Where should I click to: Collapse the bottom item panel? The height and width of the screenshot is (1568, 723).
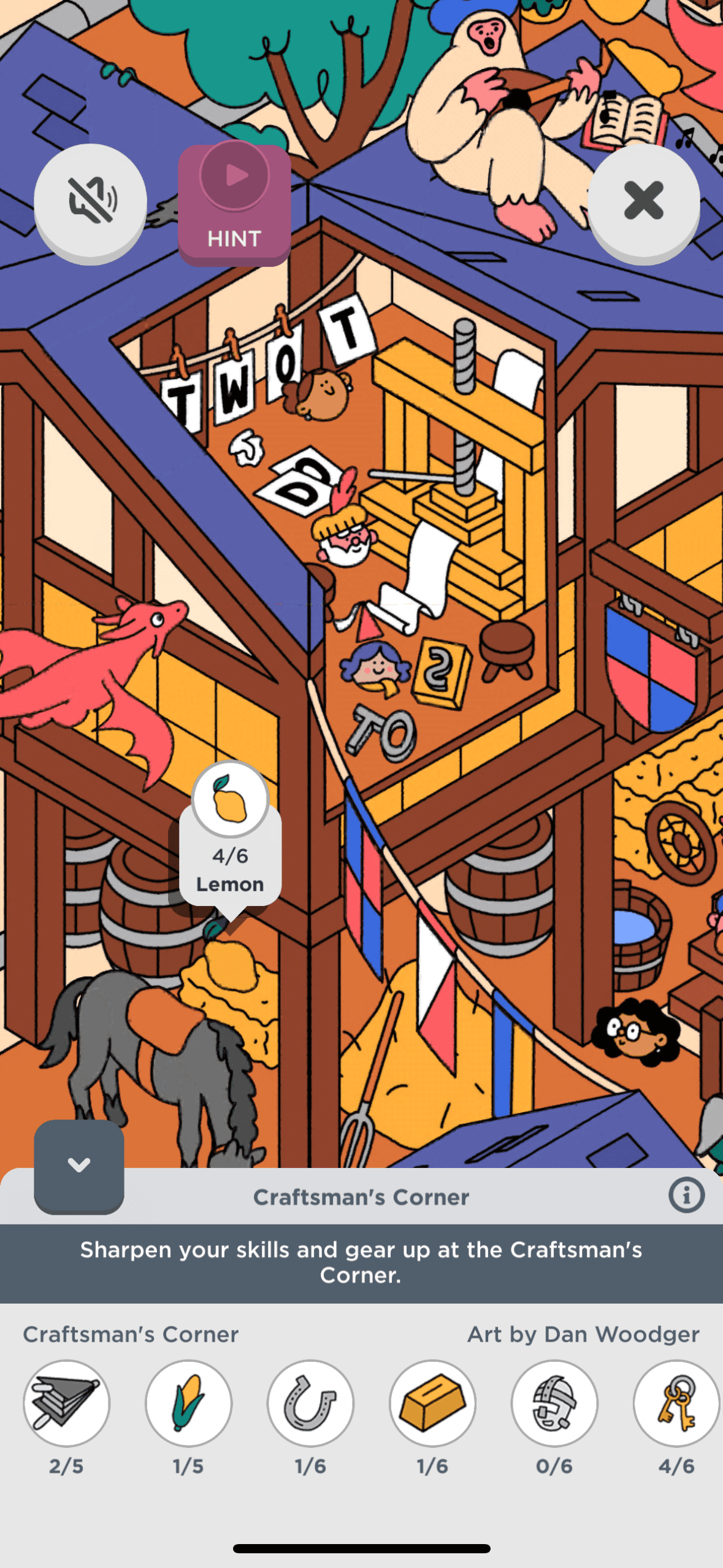(79, 1165)
